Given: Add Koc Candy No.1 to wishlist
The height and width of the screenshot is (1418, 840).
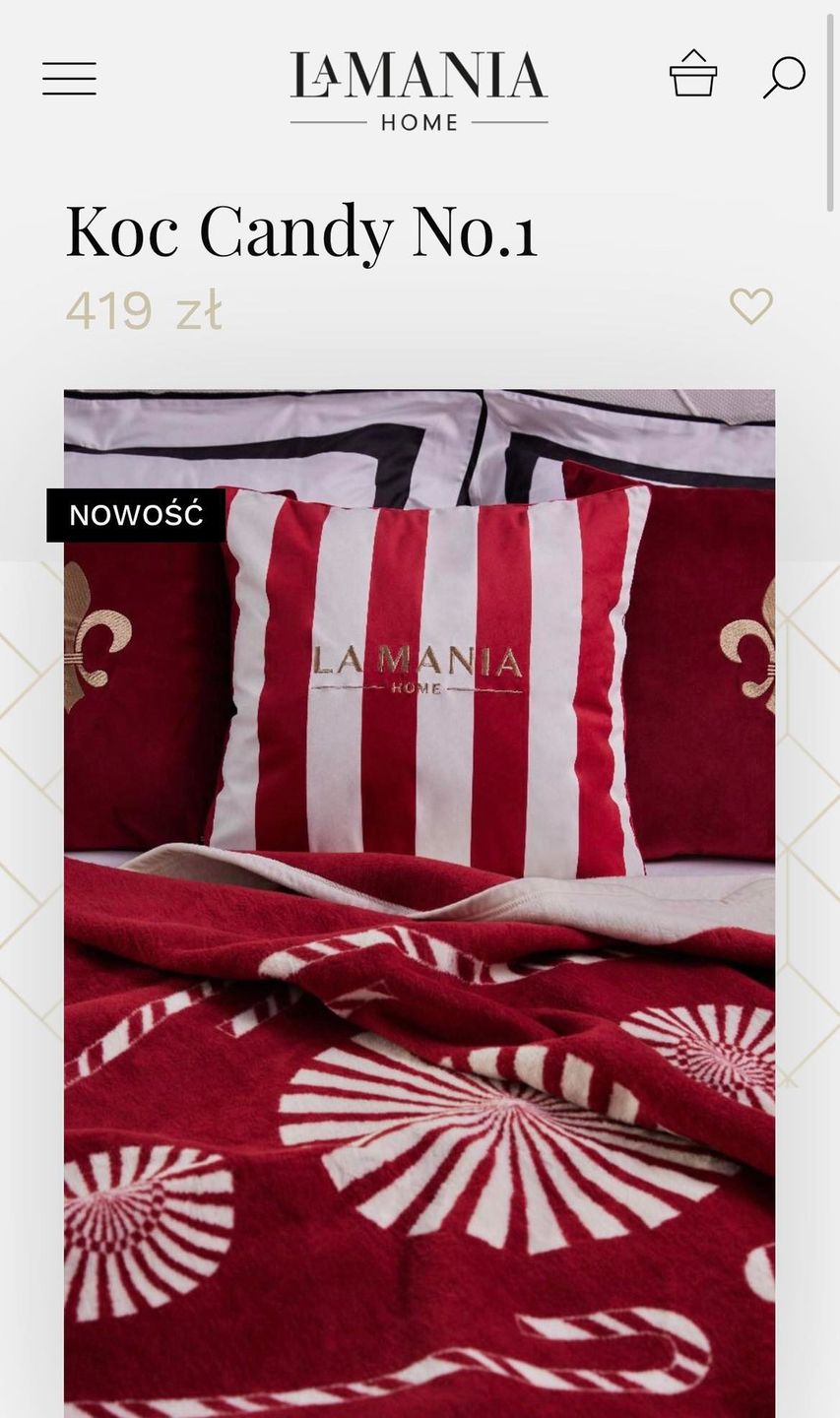Looking at the screenshot, I should (x=751, y=306).
